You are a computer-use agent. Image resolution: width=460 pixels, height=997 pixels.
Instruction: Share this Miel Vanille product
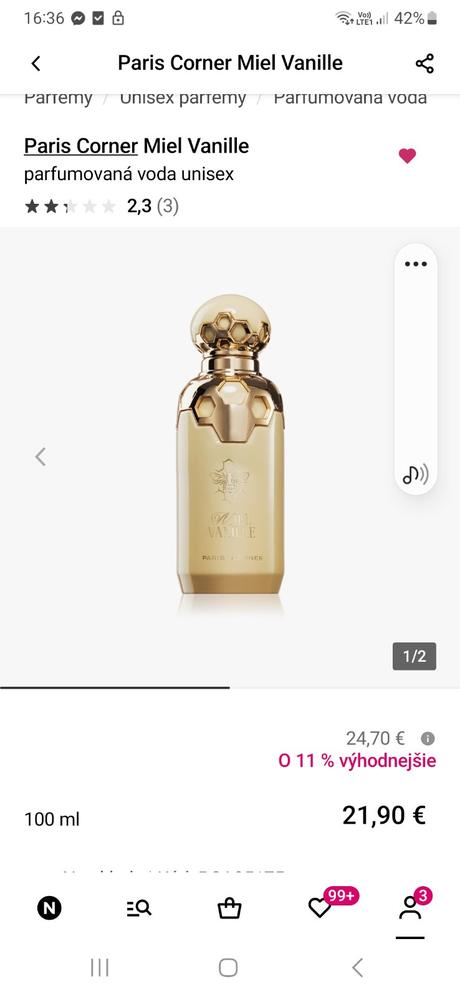click(x=424, y=63)
